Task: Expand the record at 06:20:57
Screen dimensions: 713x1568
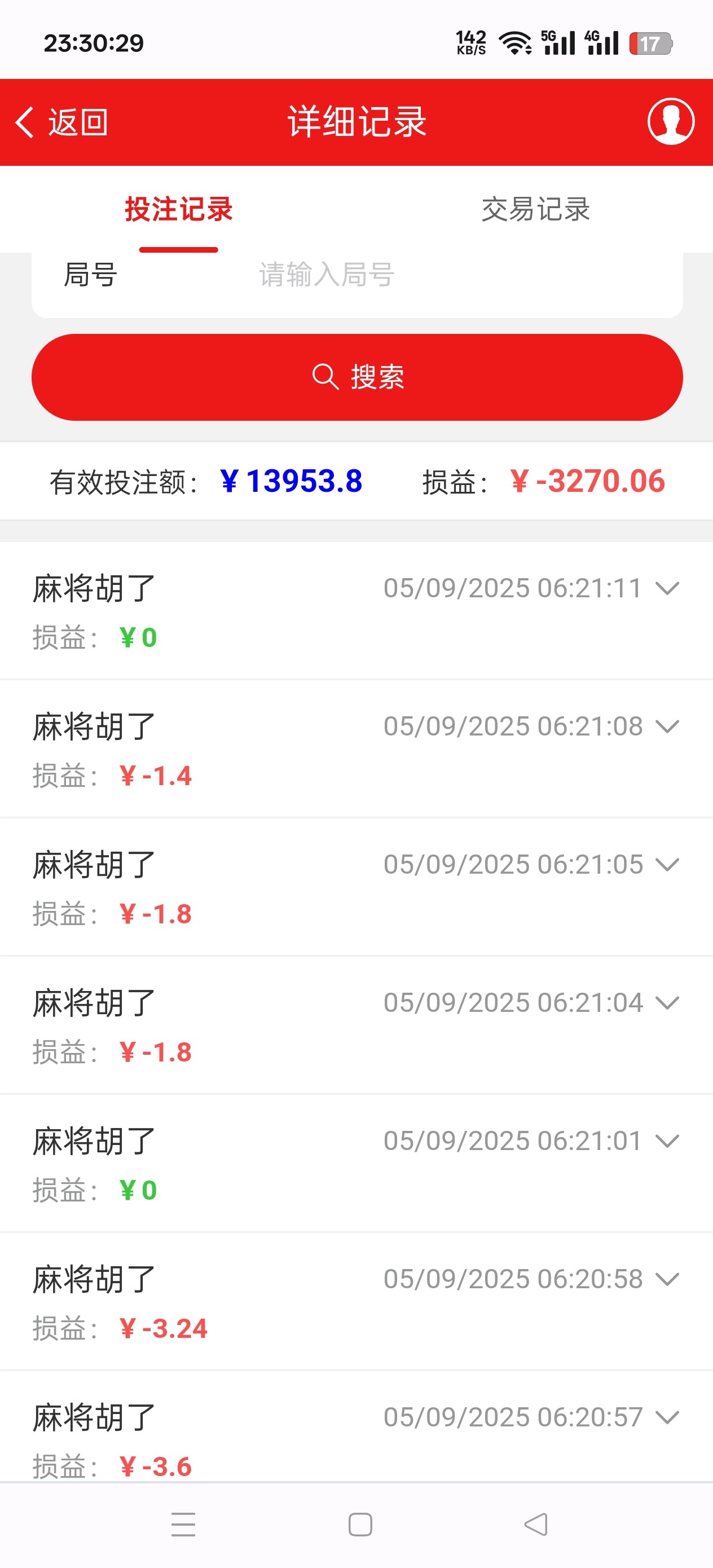Action: [667, 1417]
